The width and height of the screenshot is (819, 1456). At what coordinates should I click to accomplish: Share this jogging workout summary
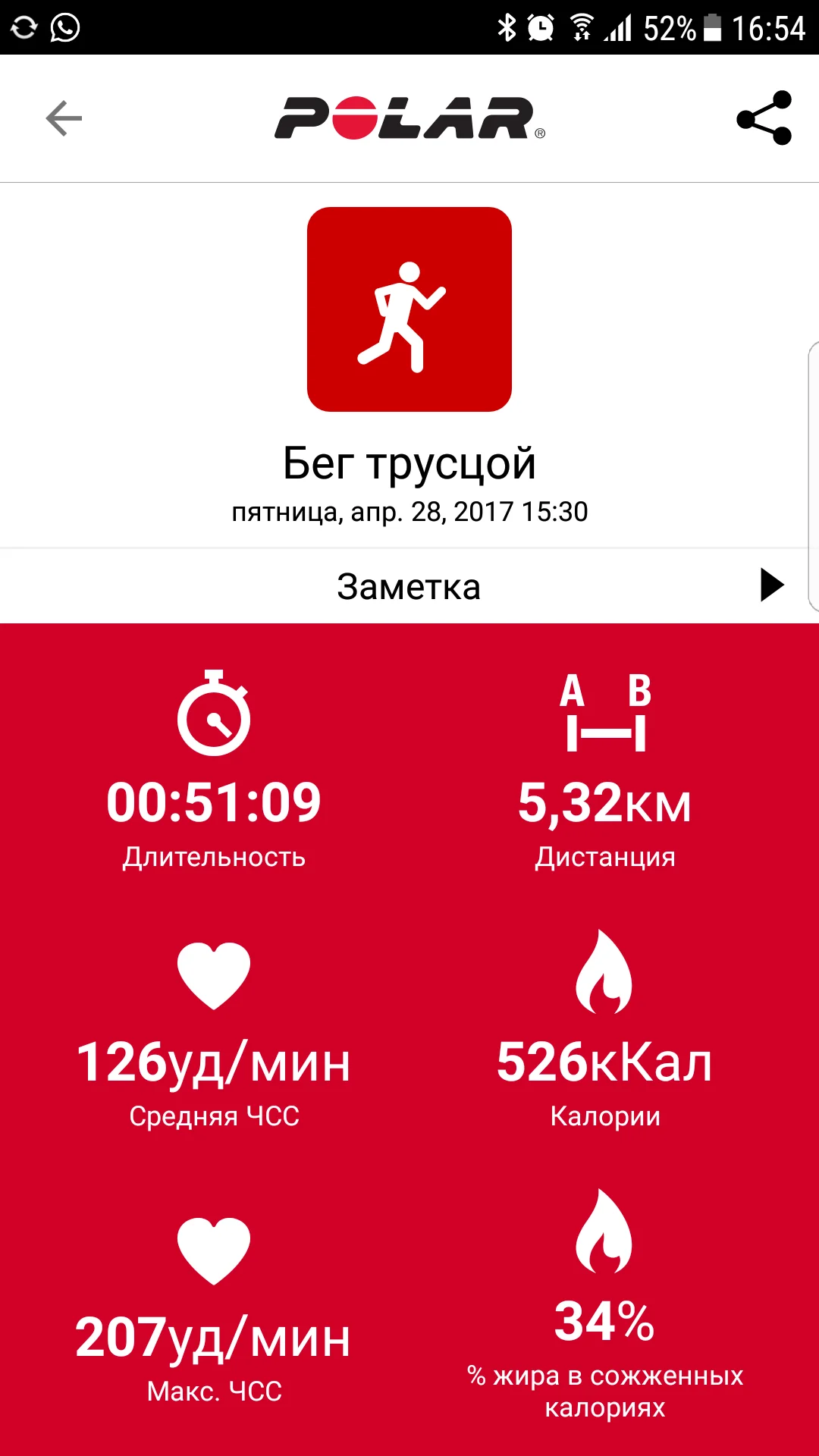(764, 118)
